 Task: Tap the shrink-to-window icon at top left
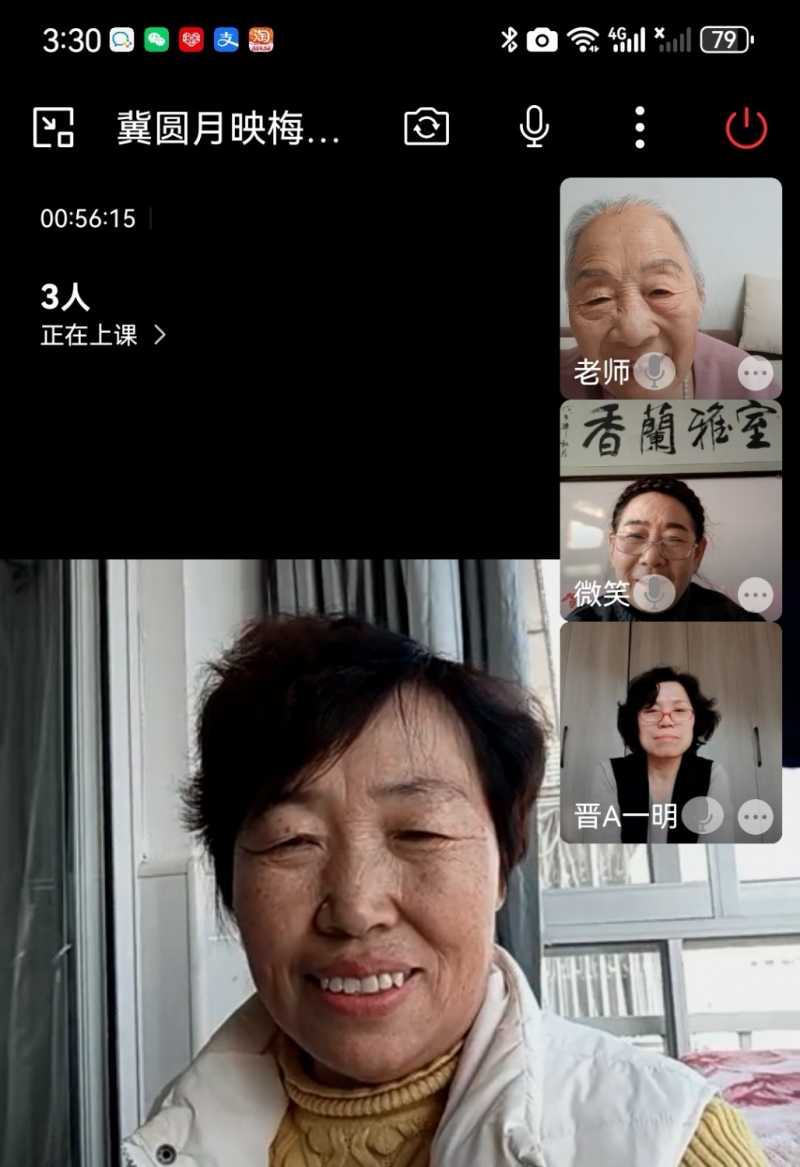(x=55, y=128)
